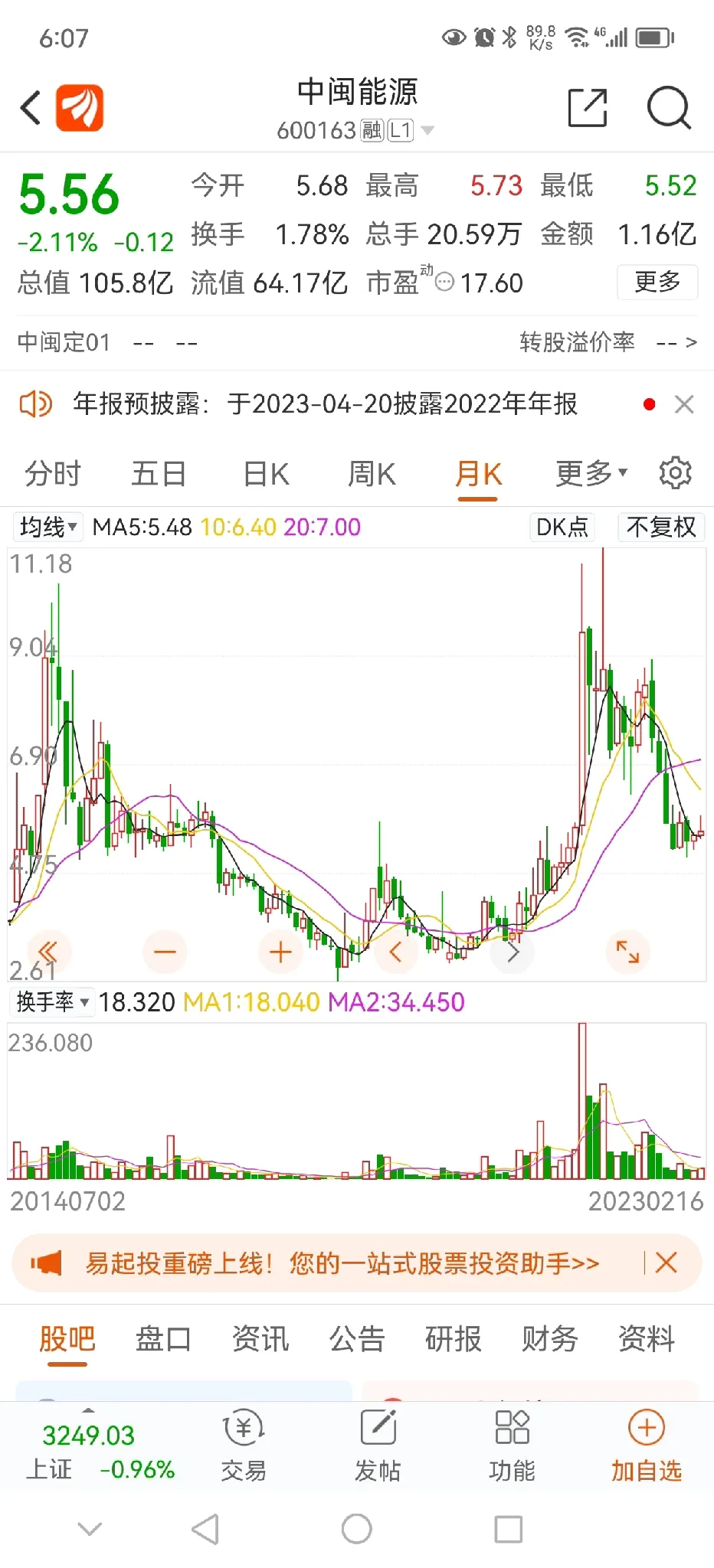Viewport: 714px width, 1568px height.
Task: Select the 周K chart tab
Action: 372,474
